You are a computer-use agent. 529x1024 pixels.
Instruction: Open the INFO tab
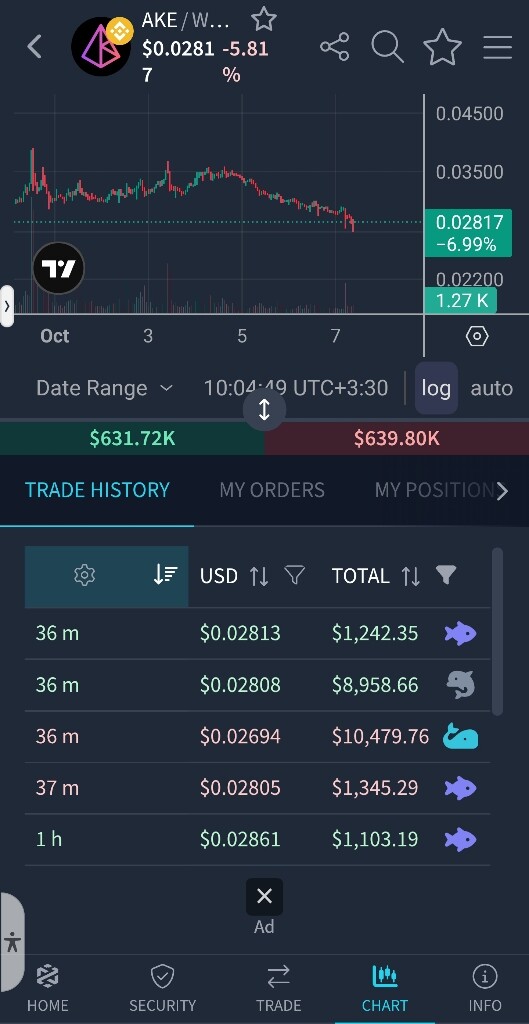pyautogui.click(x=485, y=988)
